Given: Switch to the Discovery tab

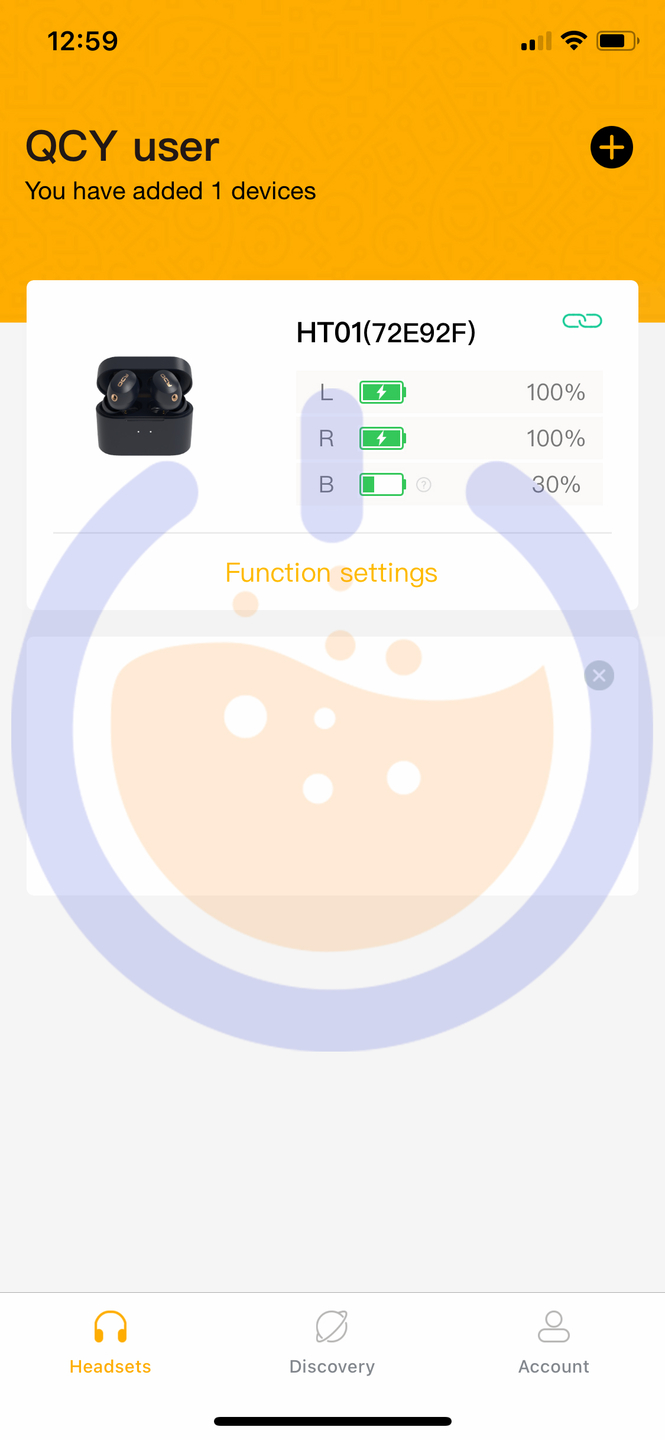Looking at the screenshot, I should 332,1343.
